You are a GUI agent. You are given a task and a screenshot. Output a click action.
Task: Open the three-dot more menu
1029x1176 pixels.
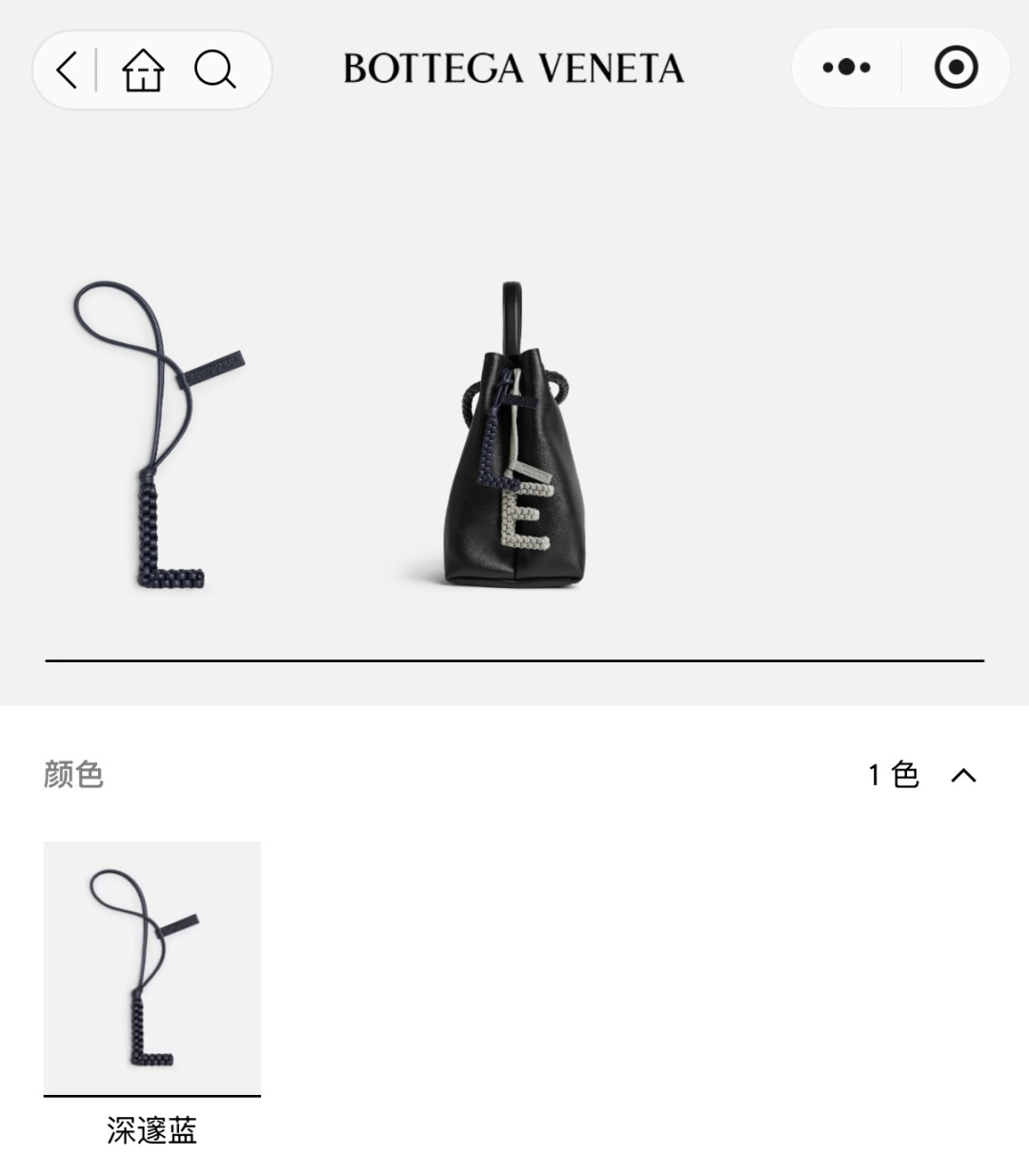846,68
